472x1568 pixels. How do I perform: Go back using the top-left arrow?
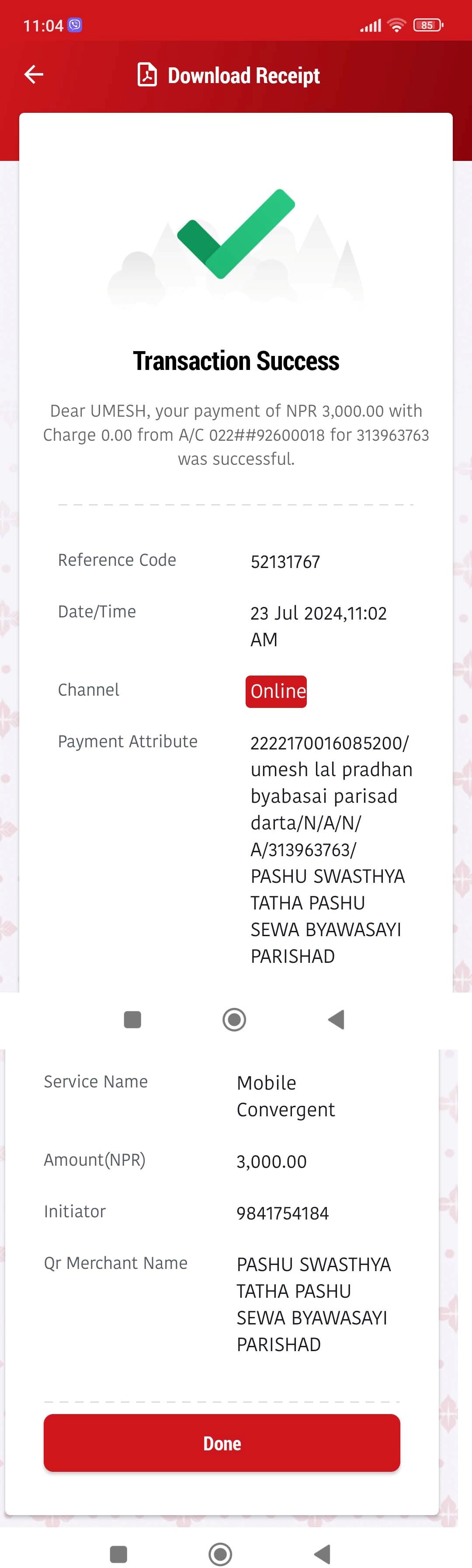point(34,74)
